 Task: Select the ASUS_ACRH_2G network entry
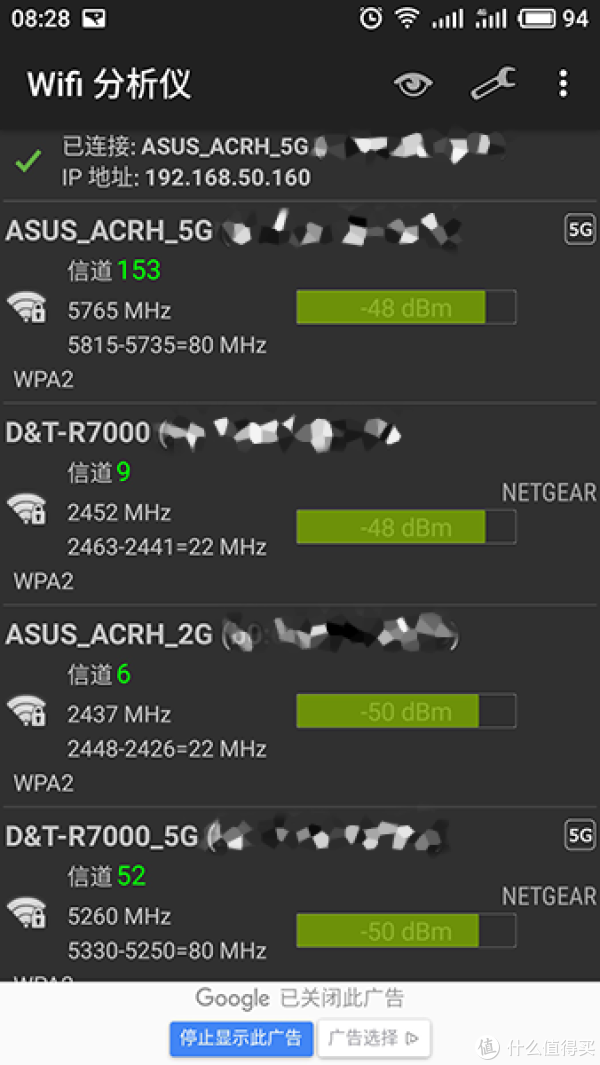click(x=300, y=706)
